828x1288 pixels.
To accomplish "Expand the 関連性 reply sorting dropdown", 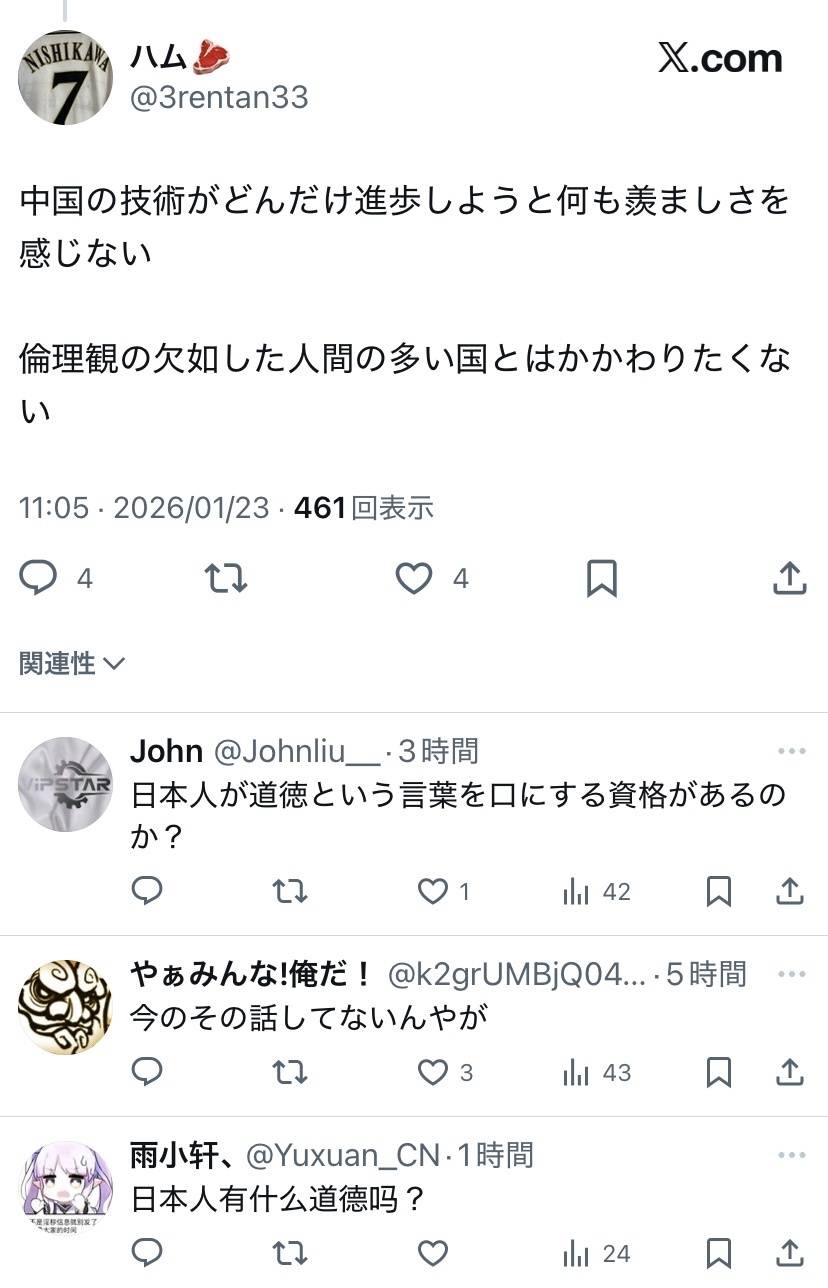I will [x=72, y=663].
